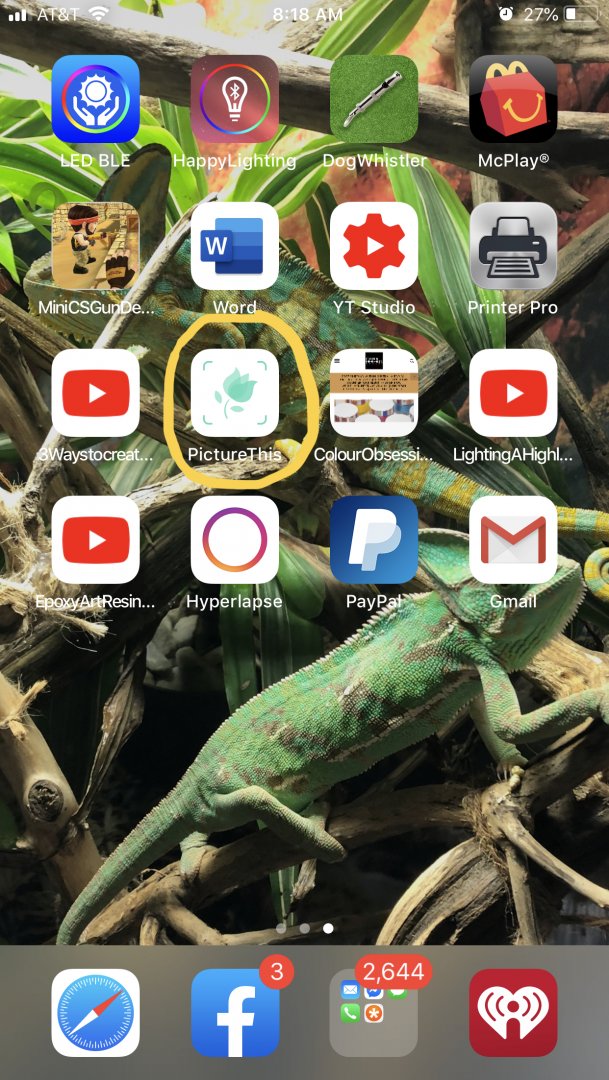Open the LED BLE app
The image size is (609, 1080).
95,99
